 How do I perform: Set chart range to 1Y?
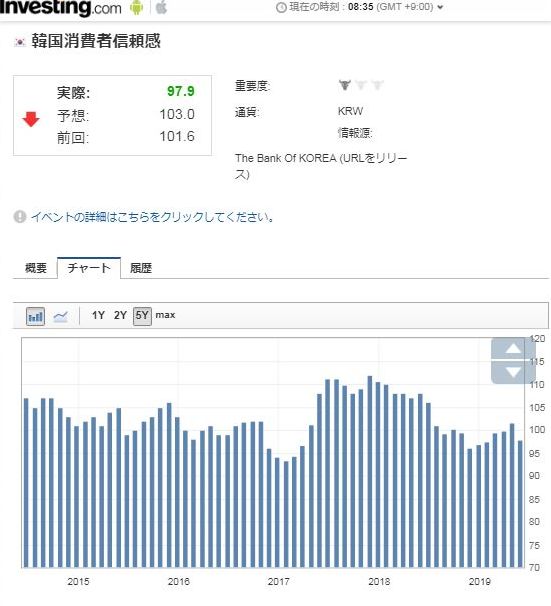(x=98, y=315)
